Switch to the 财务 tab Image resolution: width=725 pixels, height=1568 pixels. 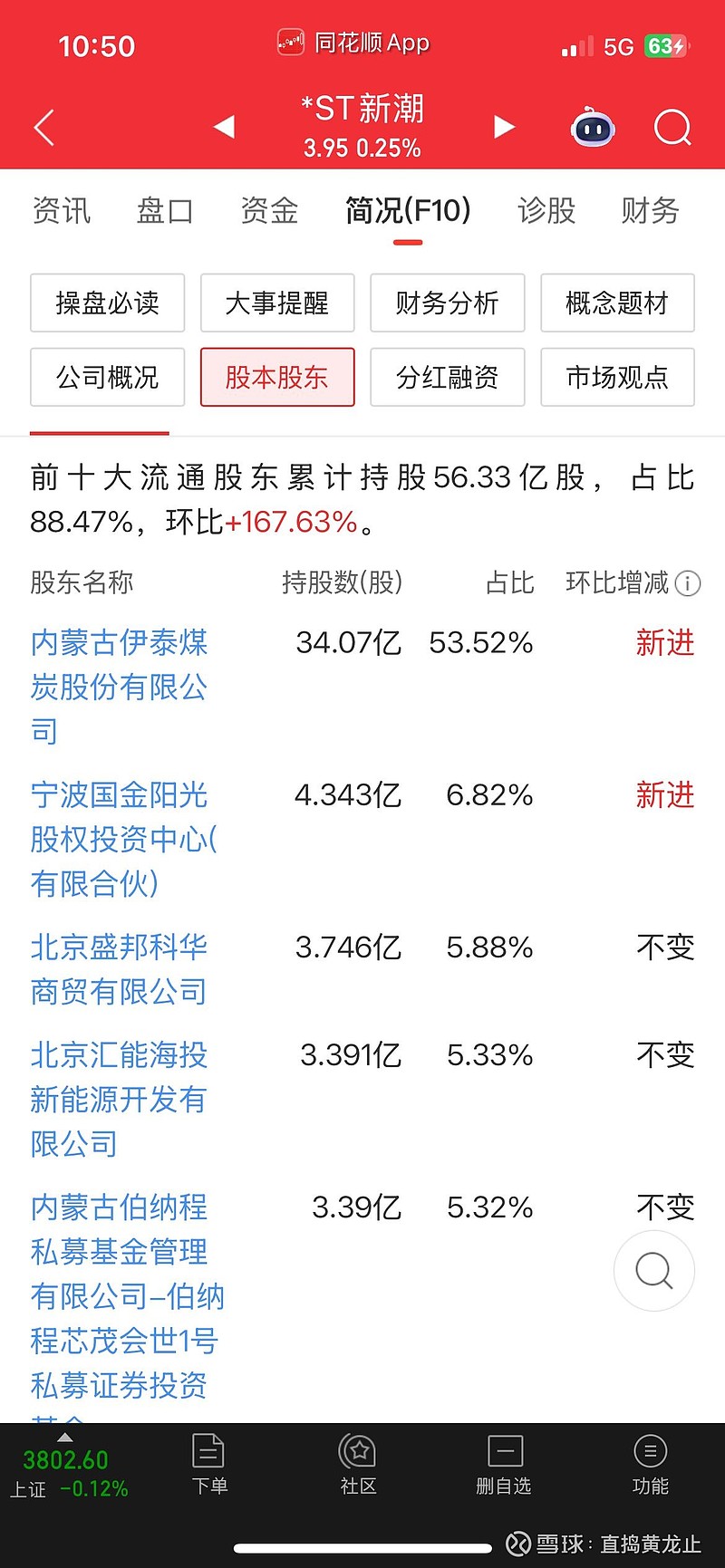[649, 211]
